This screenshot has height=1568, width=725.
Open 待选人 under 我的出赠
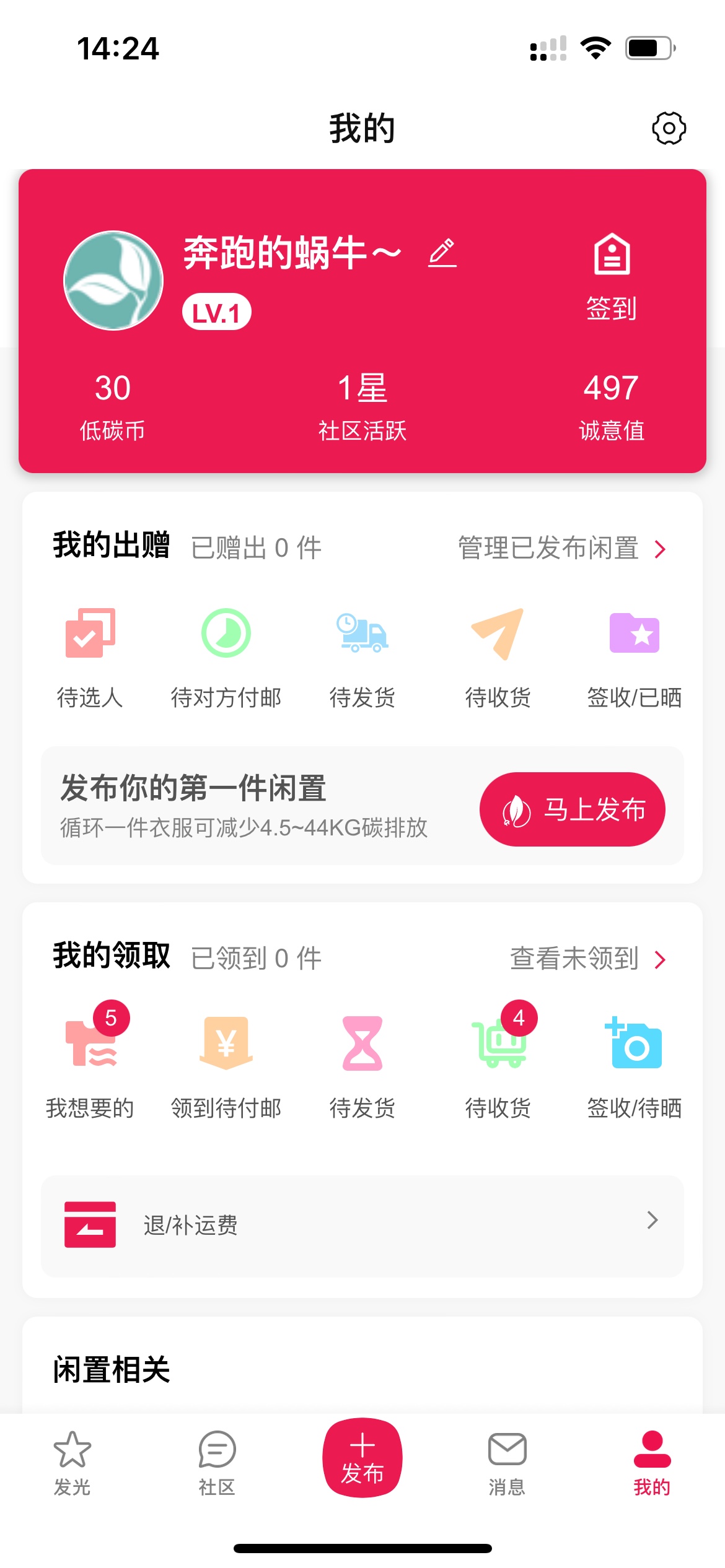[x=90, y=658]
